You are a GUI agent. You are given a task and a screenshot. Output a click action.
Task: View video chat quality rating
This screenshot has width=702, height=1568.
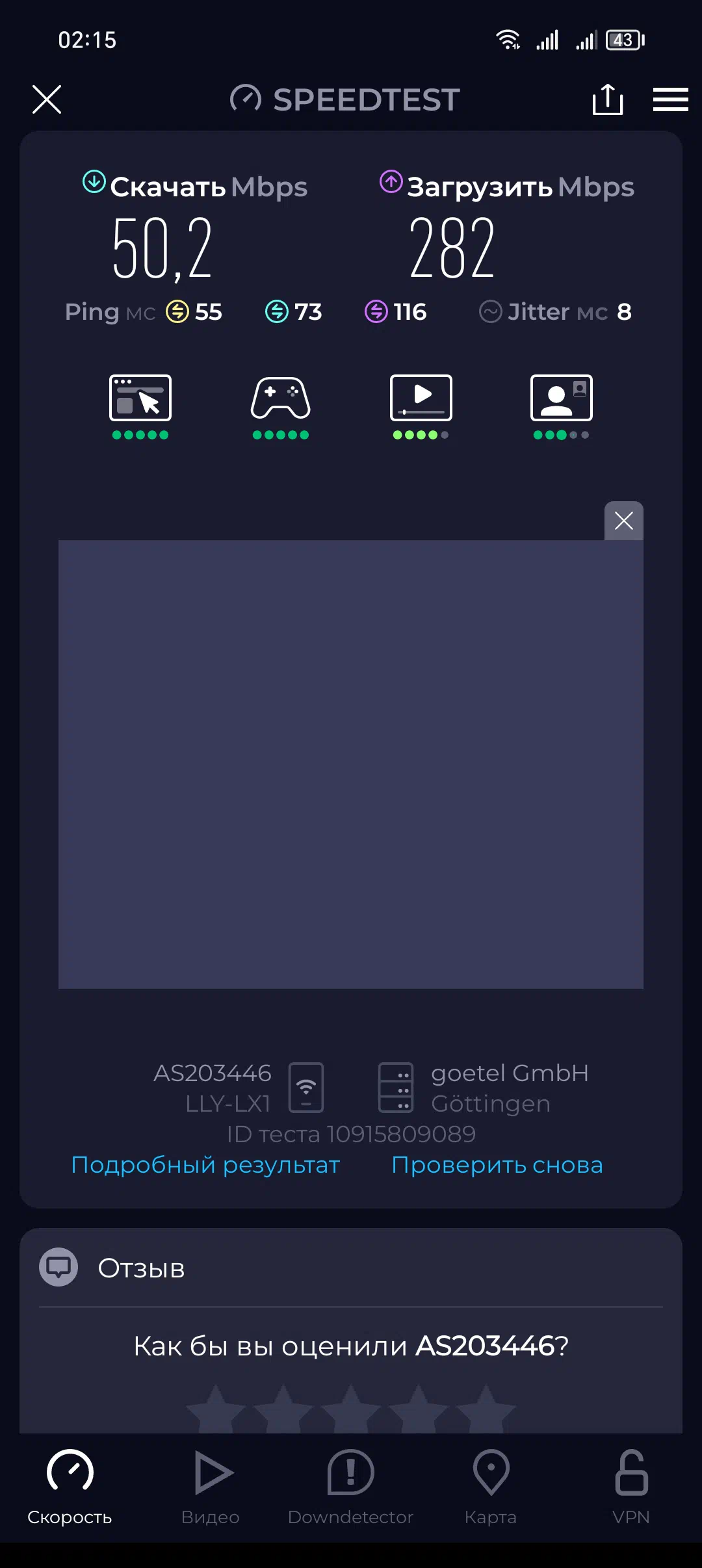(x=562, y=407)
